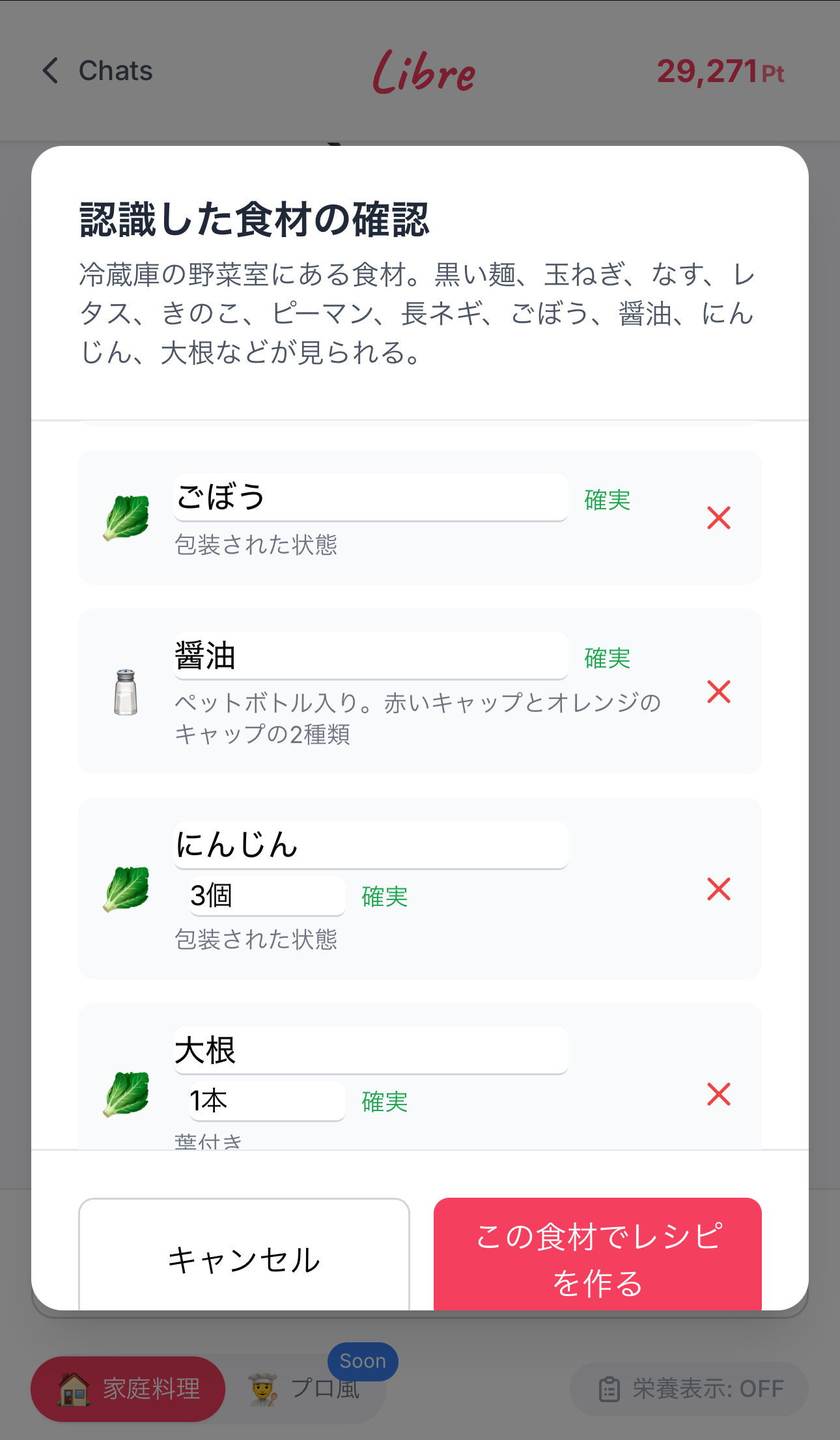Change the 3個 quantity field
840x1440 pixels.
pyautogui.click(x=267, y=896)
